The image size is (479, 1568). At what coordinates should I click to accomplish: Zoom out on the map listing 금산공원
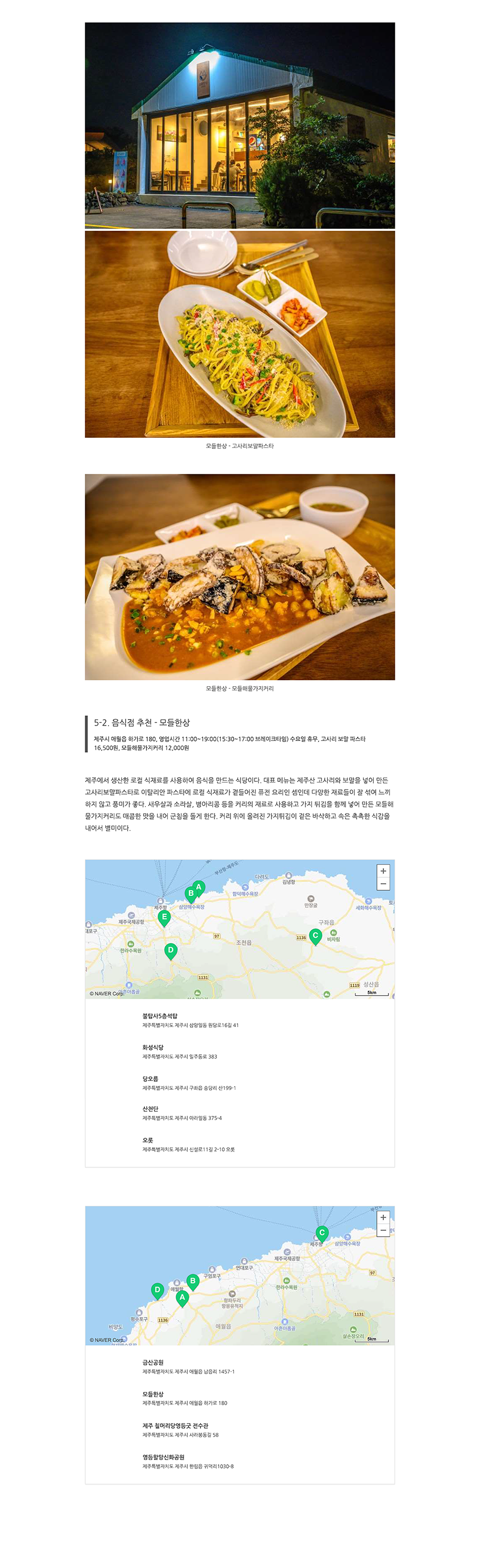[x=383, y=1230]
